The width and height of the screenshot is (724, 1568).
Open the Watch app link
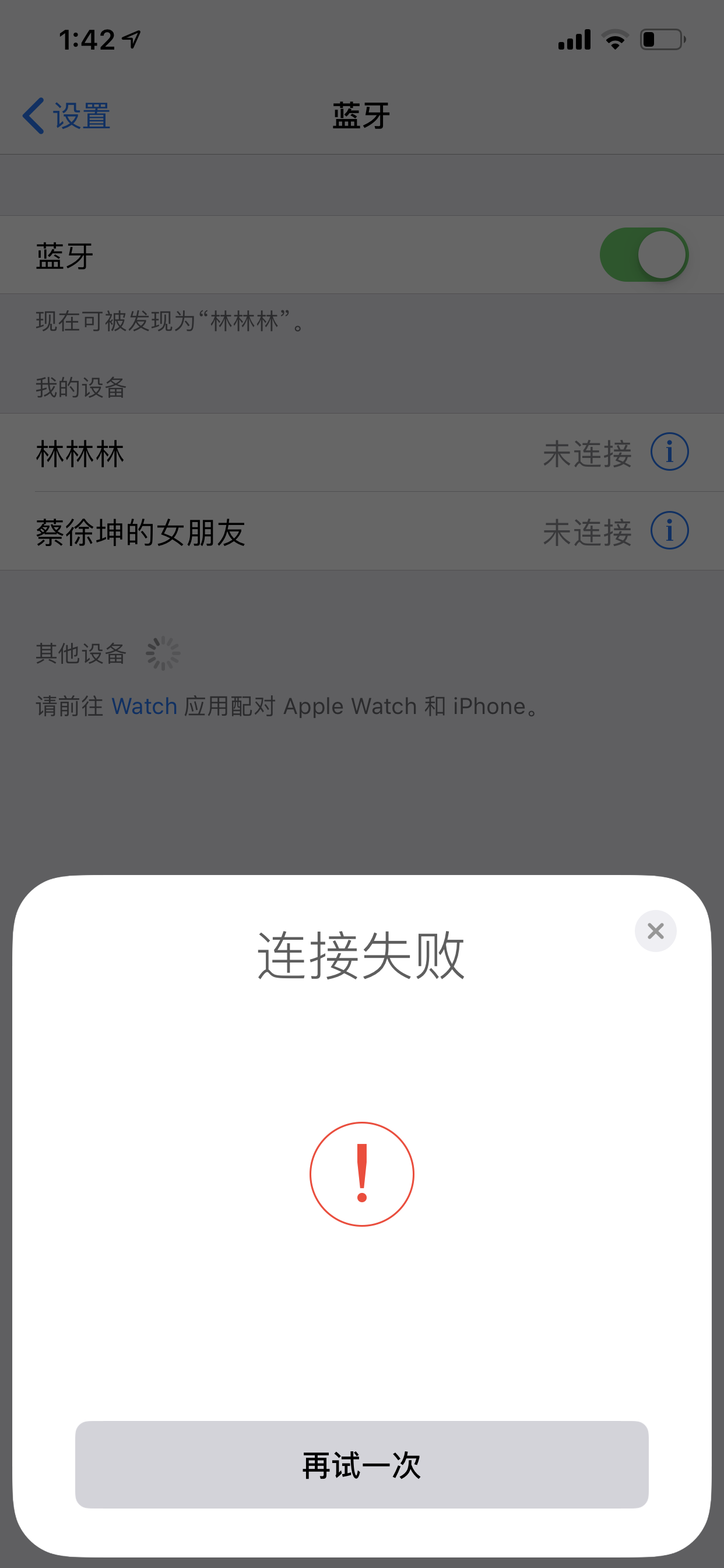[x=144, y=706]
